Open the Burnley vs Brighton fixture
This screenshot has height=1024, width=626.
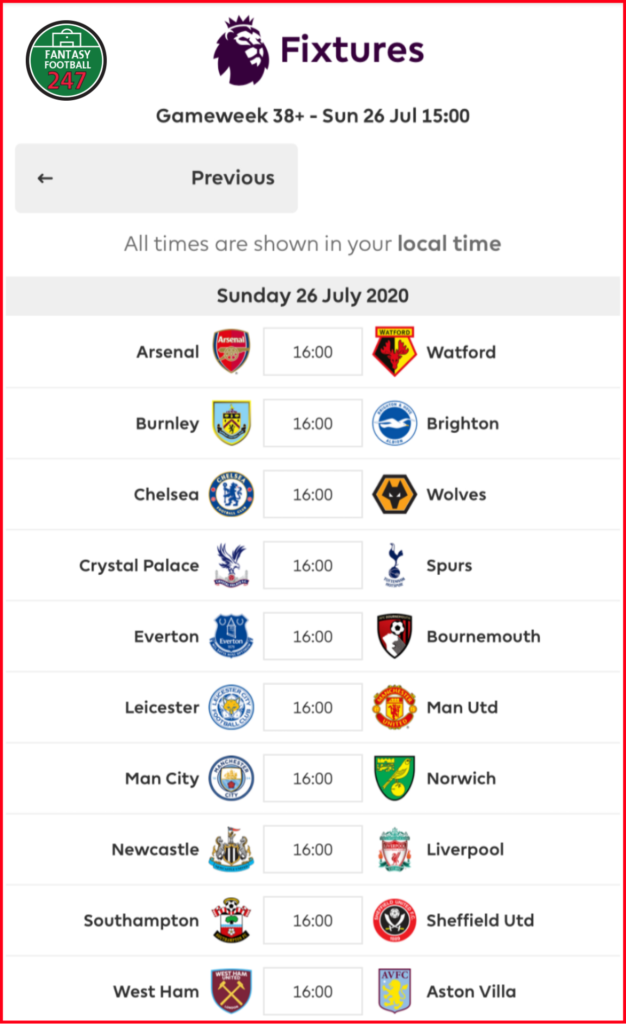(313, 423)
